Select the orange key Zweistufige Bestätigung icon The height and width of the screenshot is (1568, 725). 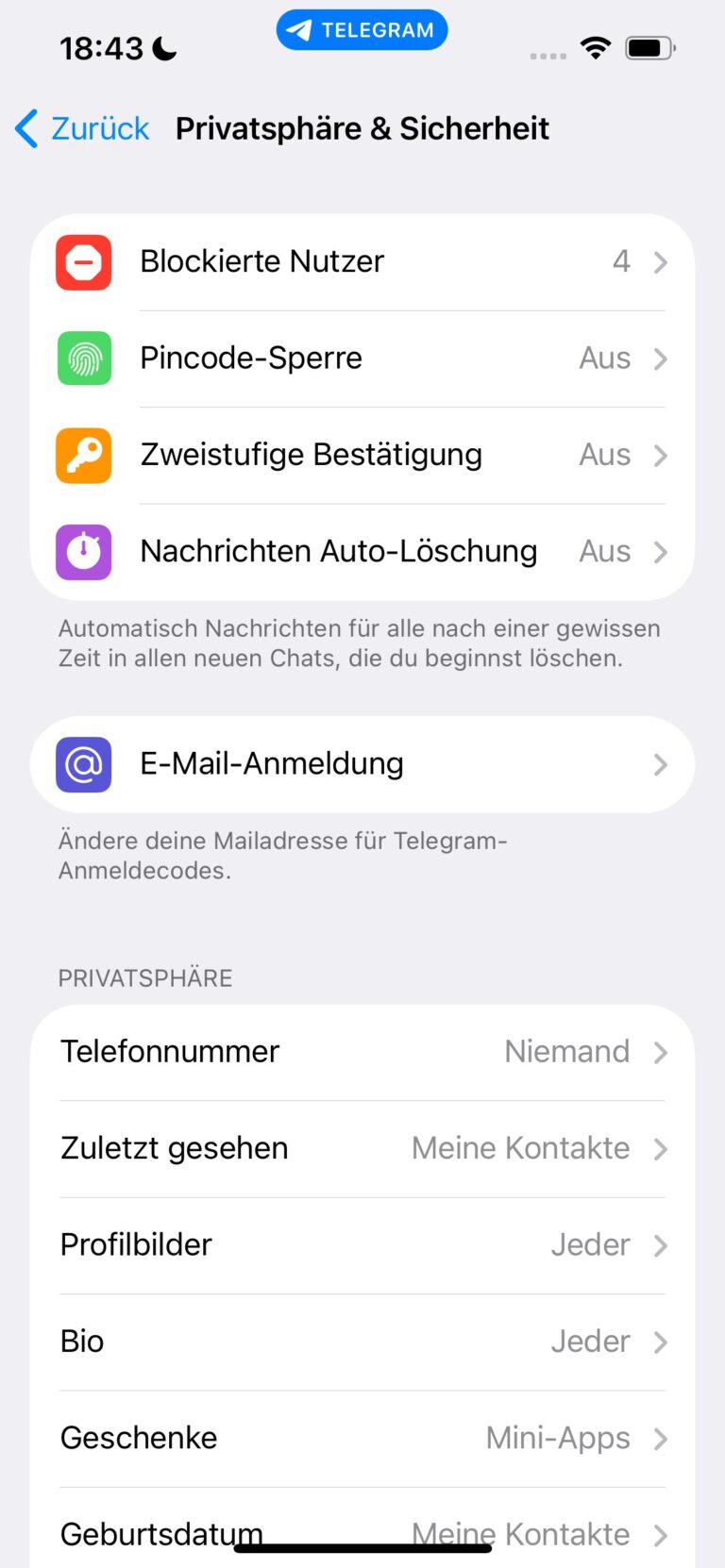(83, 455)
